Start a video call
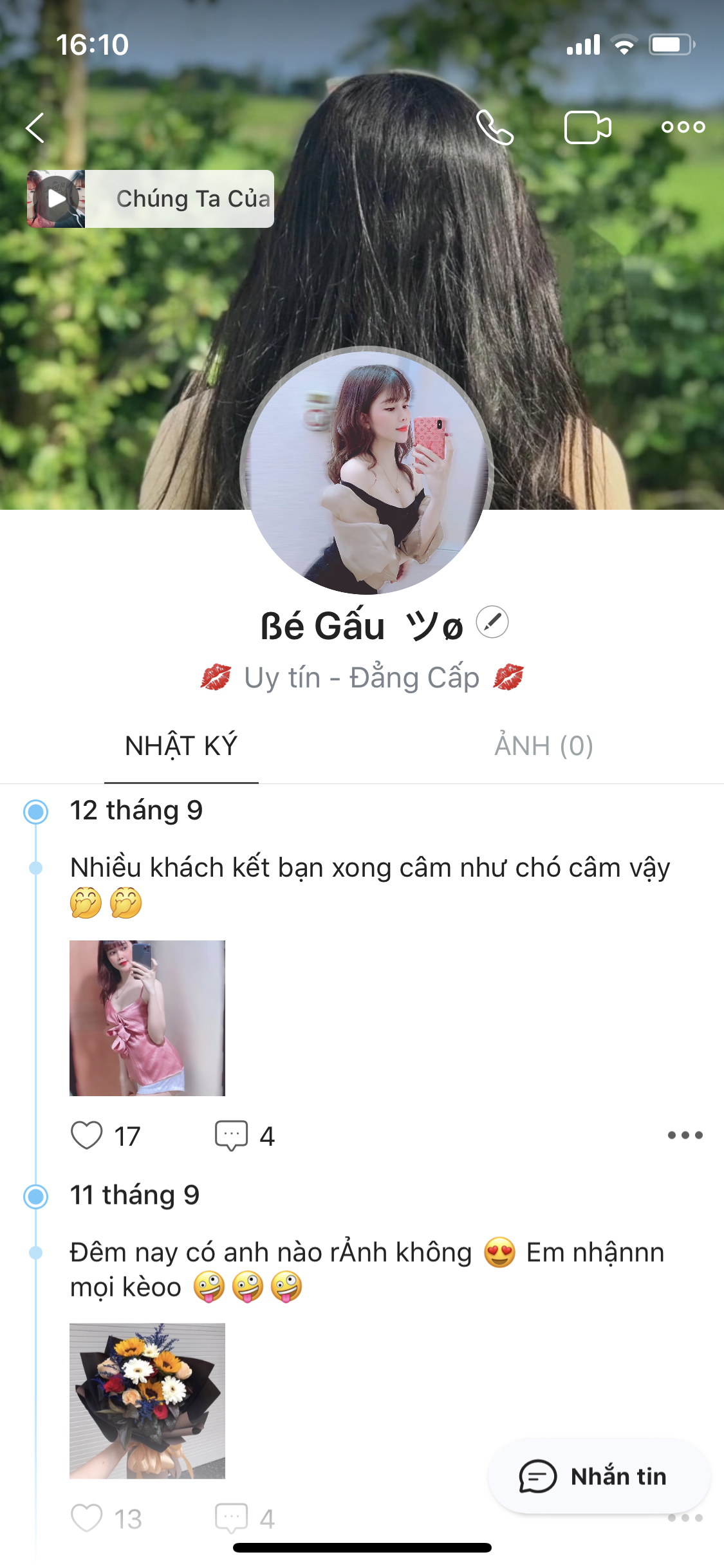Screen dimensions: 724x1568 [x=587, y=127]
